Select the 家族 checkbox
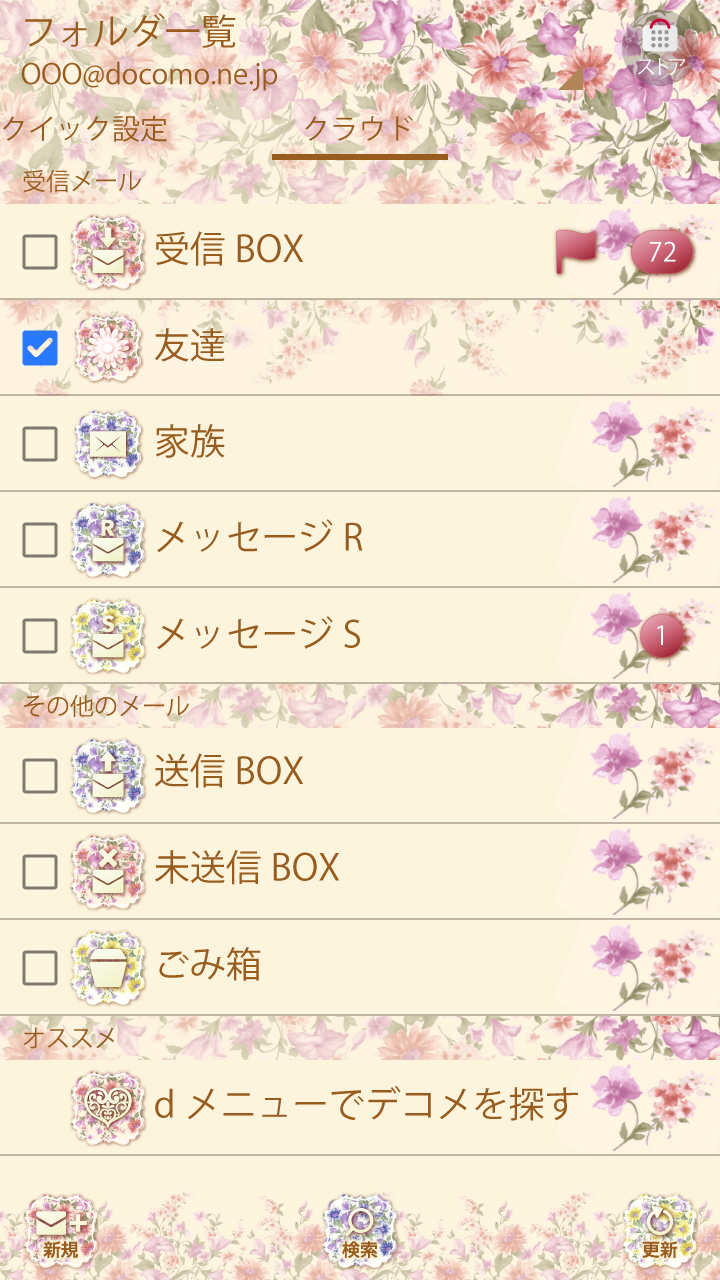Image resolution: width=720 pixels, height=1280 pixels. point(40,444)
